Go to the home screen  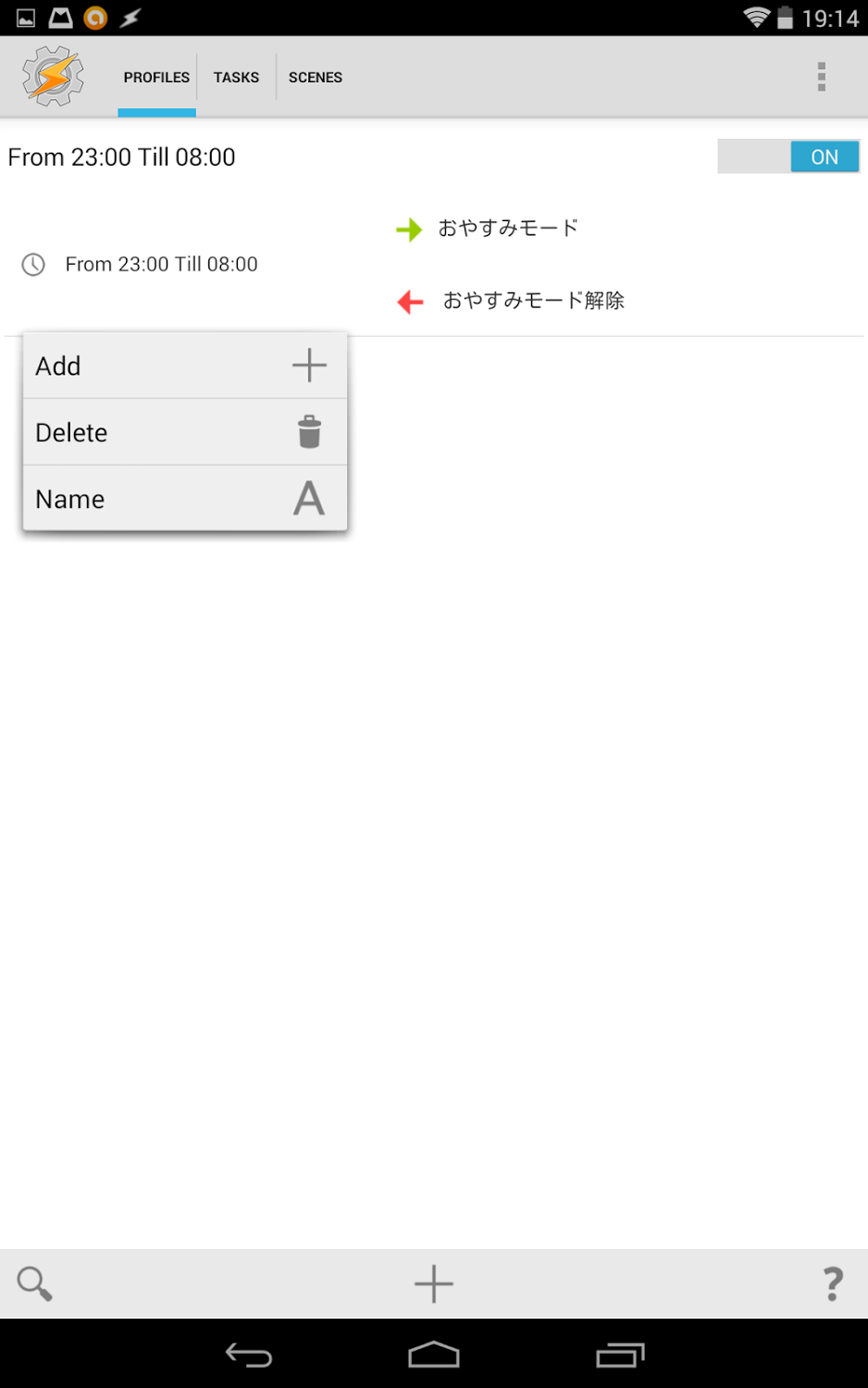tap(434, 1356)
